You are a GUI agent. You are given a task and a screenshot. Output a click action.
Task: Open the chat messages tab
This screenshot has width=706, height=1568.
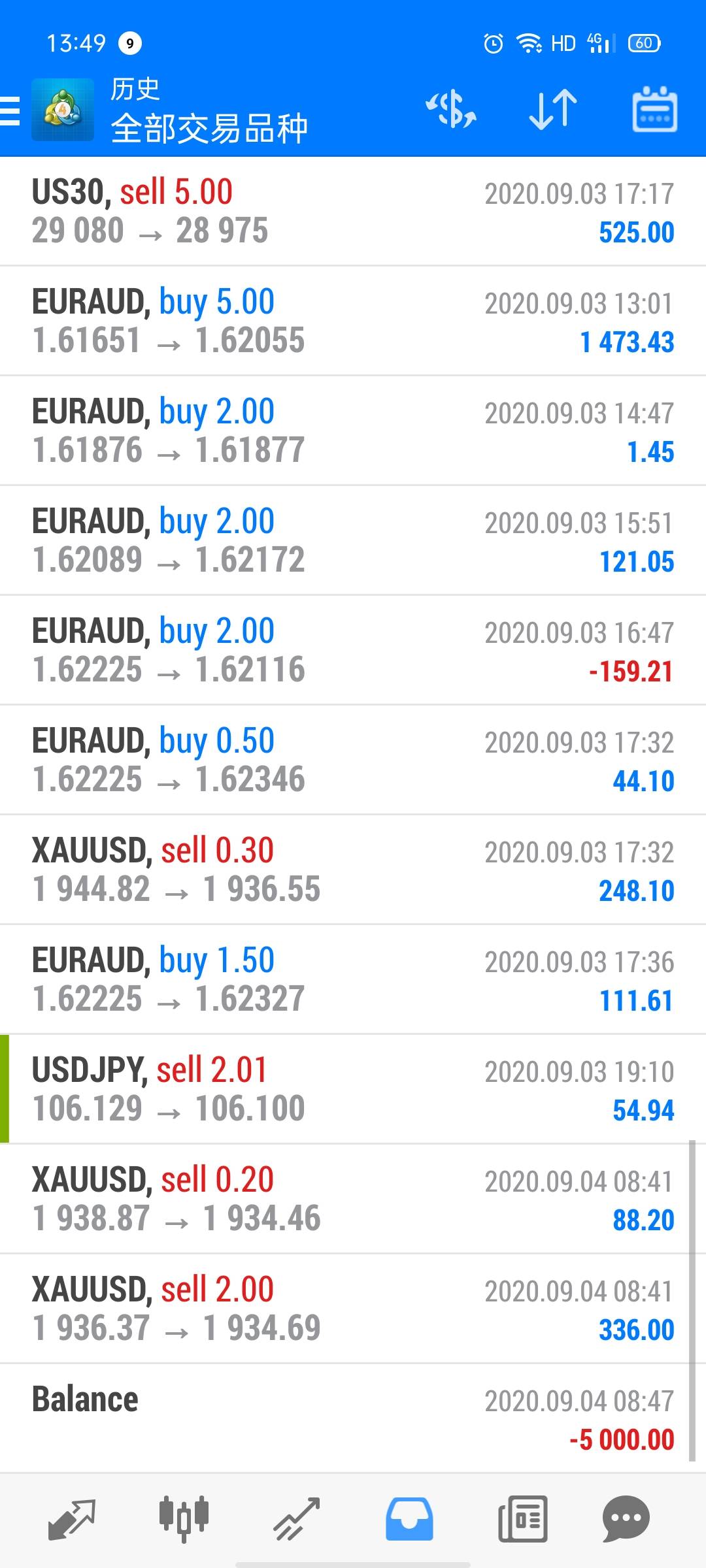[x=626, y=1518]
